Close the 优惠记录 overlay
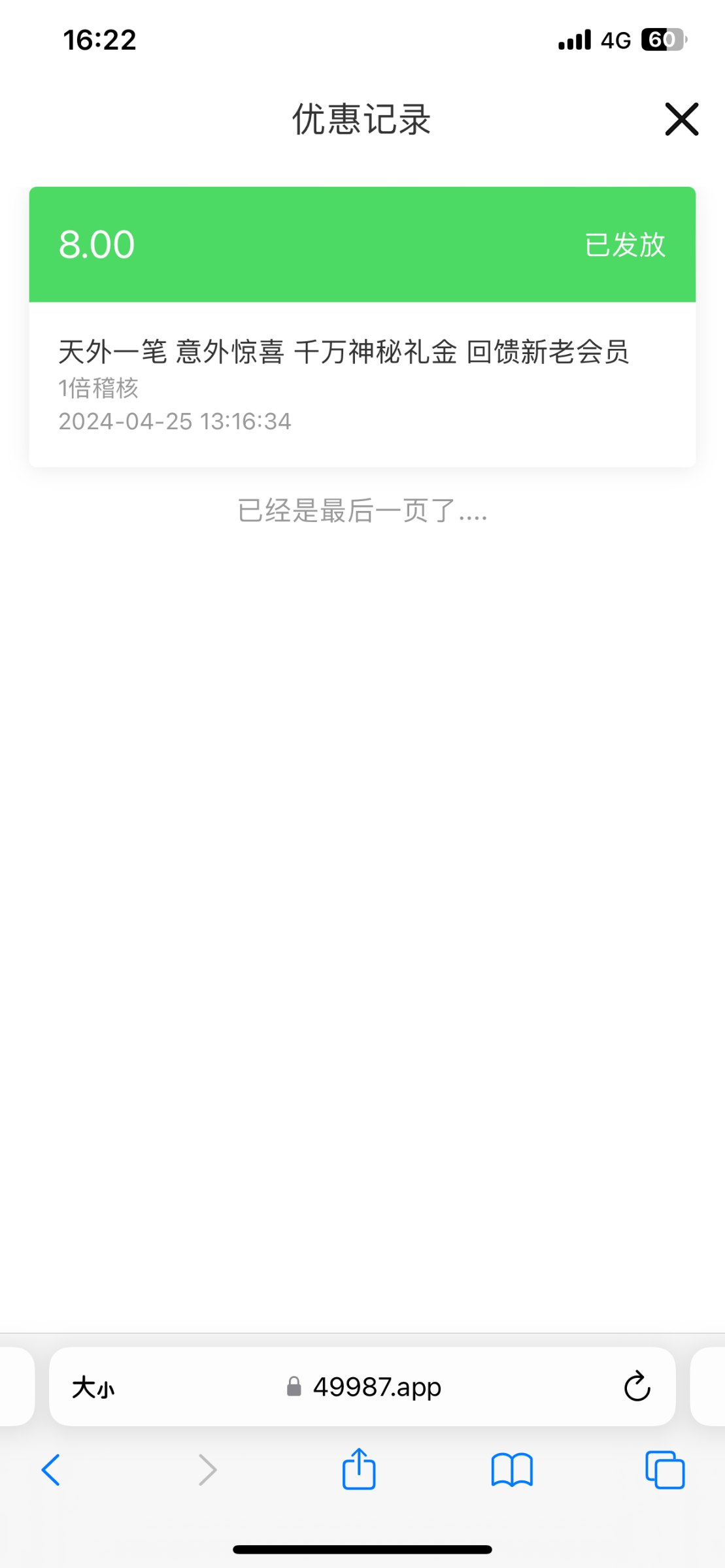 [681, 120]
